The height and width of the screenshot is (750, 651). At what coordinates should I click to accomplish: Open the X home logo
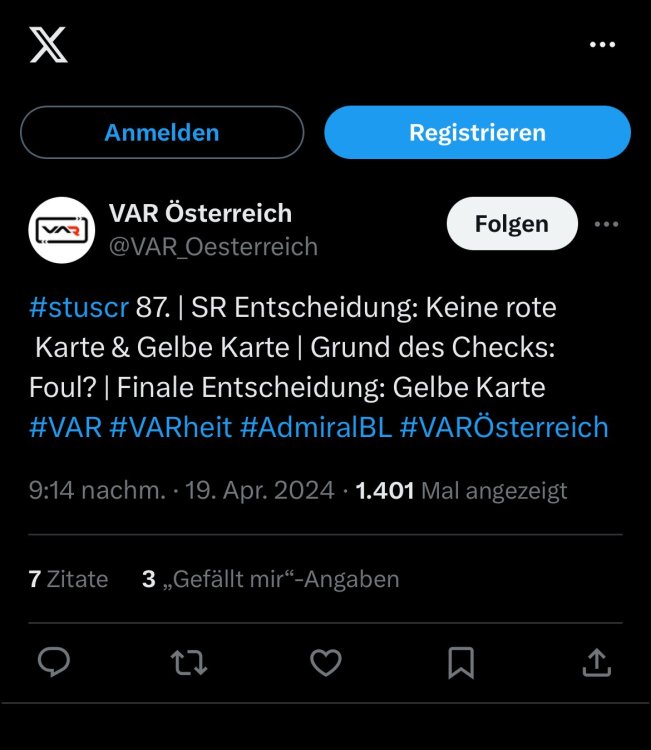[48, 45]
